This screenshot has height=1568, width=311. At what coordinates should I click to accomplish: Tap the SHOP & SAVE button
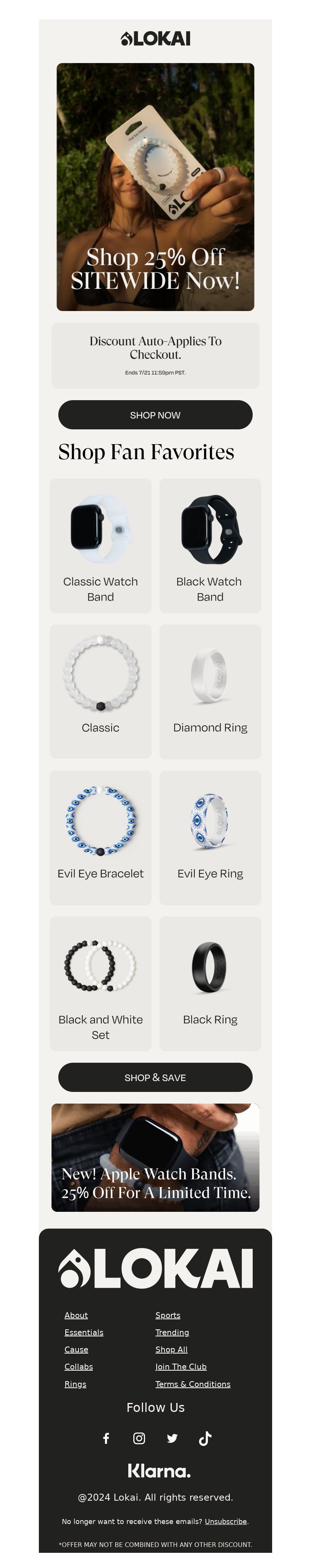155,1077
